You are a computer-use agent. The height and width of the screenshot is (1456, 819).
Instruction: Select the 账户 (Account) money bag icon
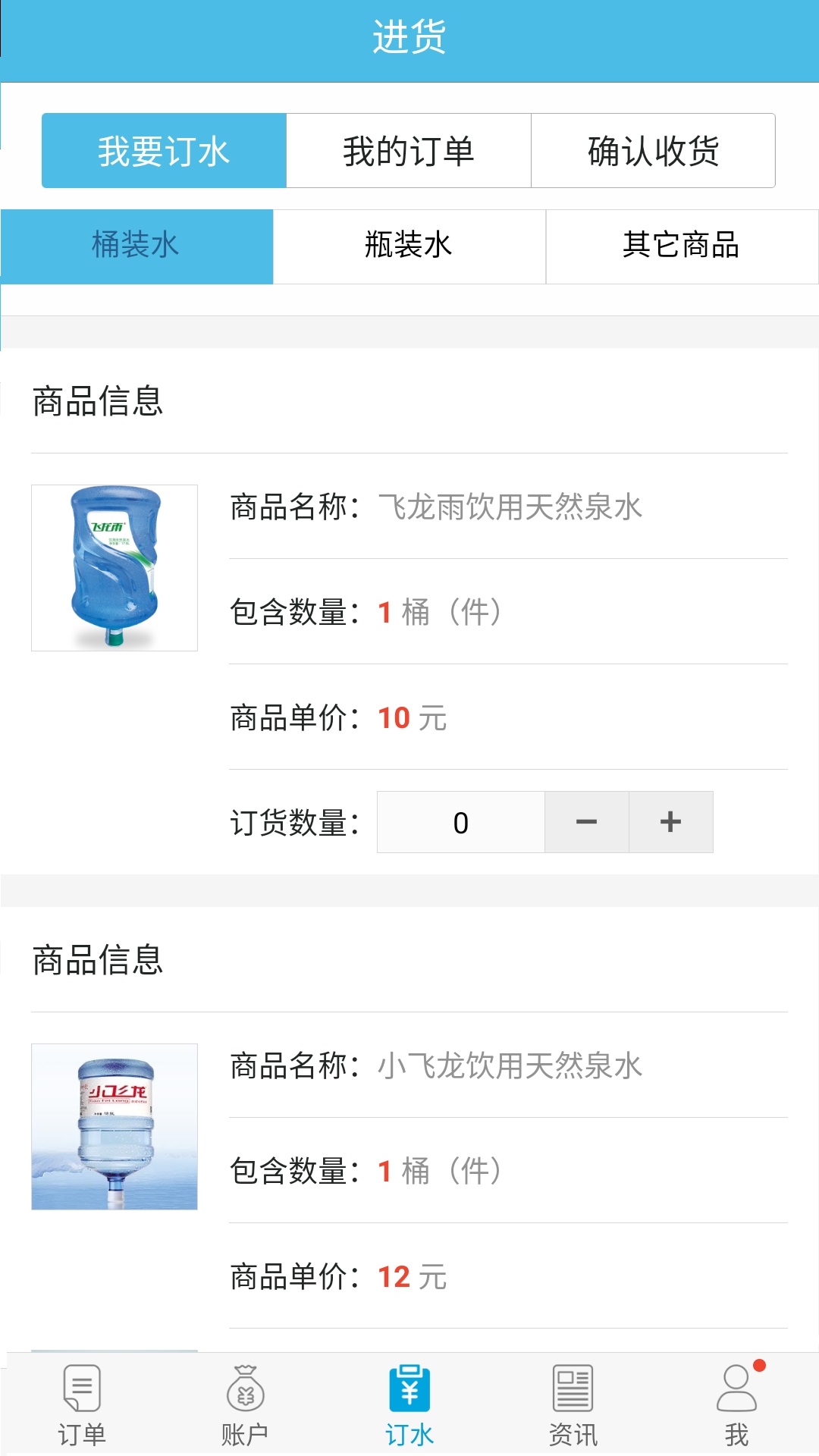coord(245,1407)
